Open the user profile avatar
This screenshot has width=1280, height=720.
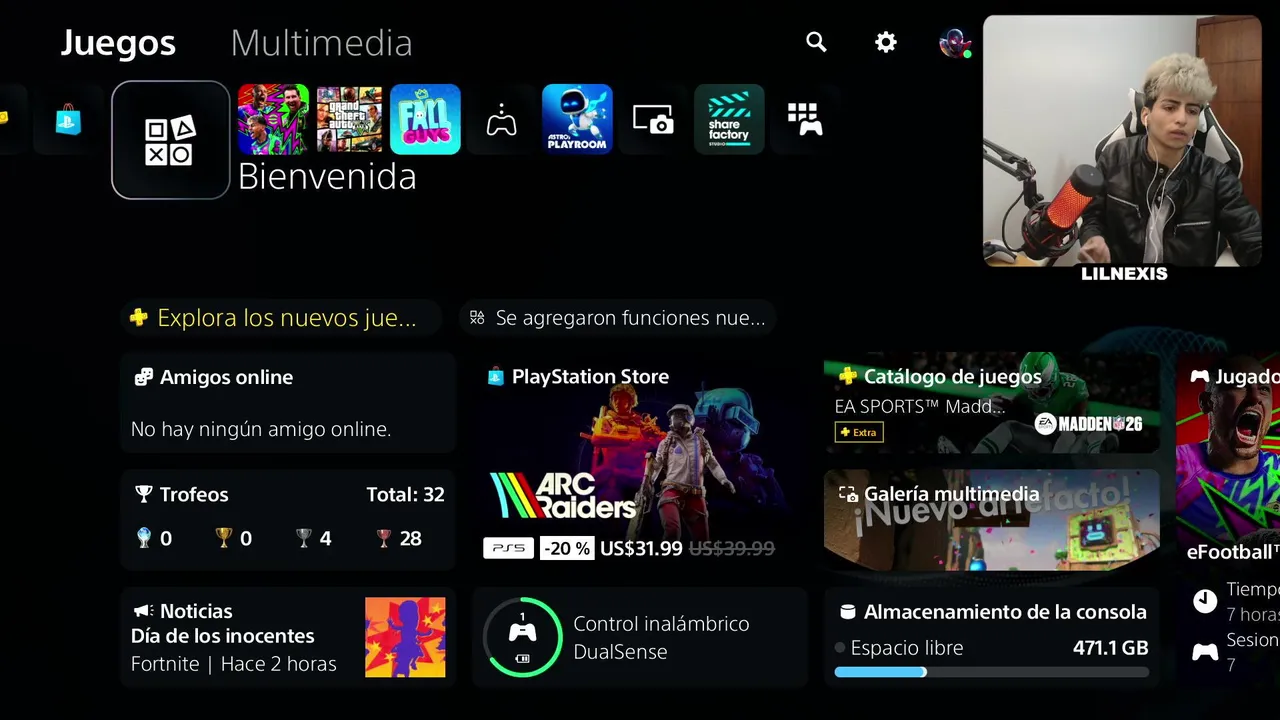click(954, 43)
